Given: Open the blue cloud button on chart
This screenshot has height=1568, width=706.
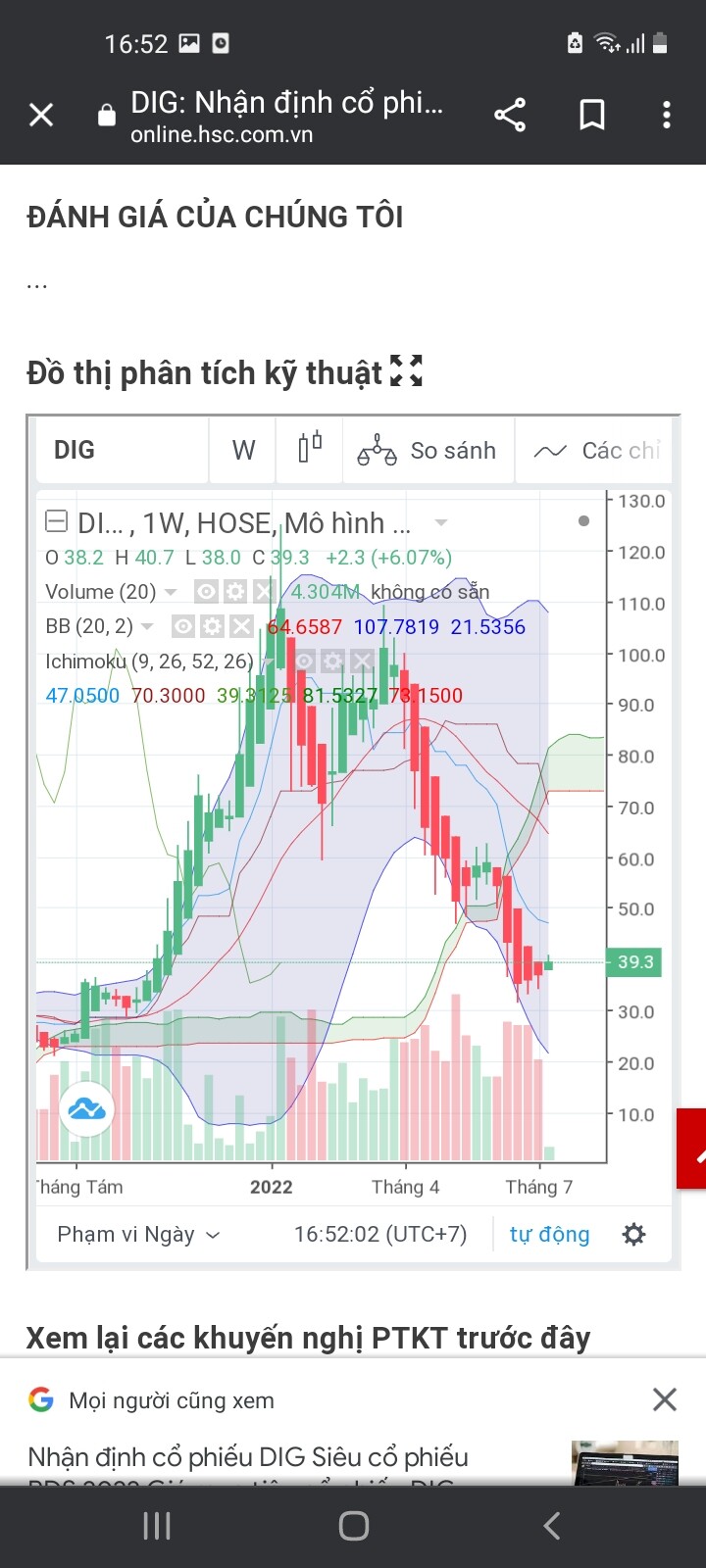Looking at the screenshot, I should tap(87, 1108).
